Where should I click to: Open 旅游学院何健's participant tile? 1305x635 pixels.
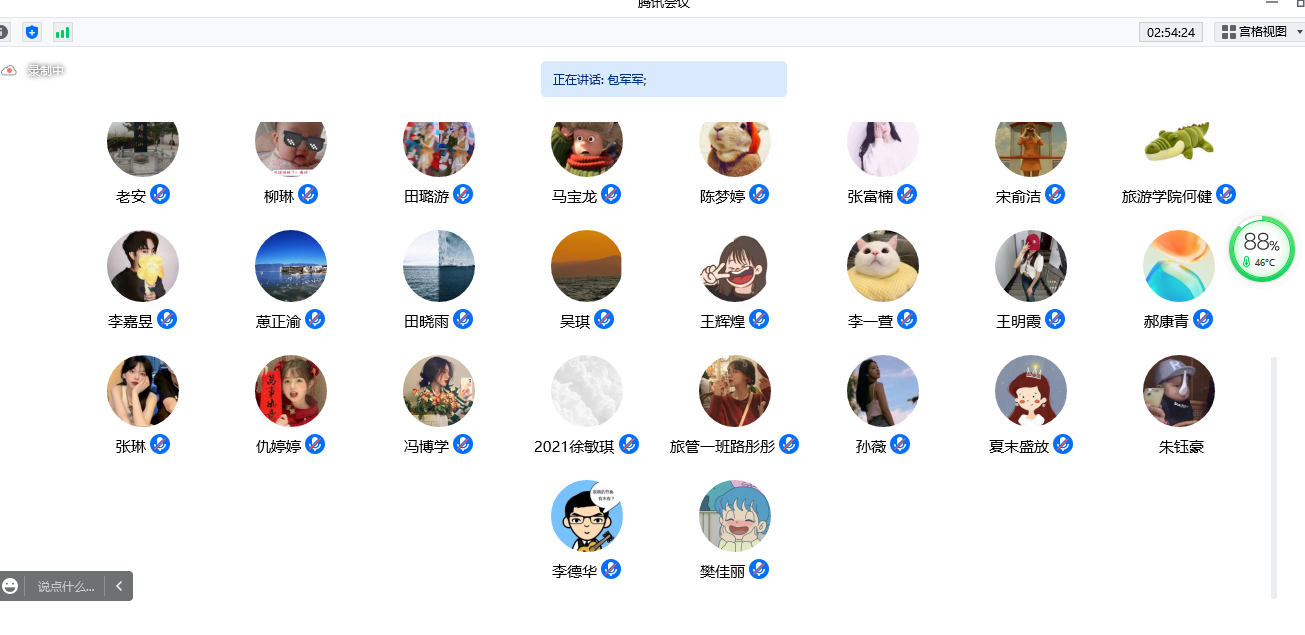1178,148
